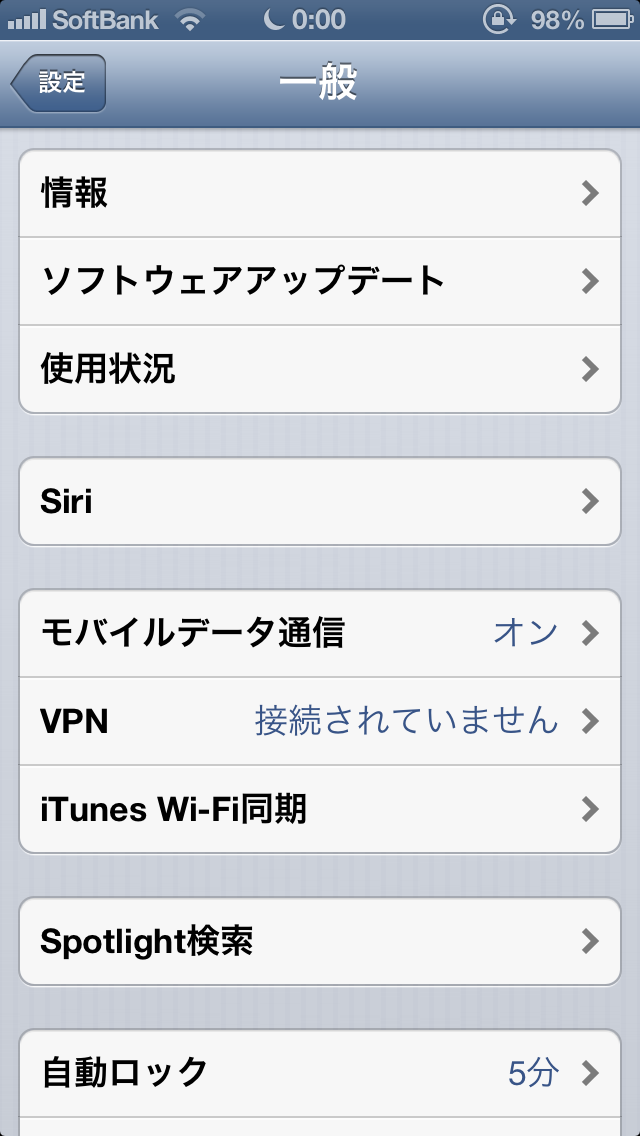Screen dimensions: 640x1136
Task: Open Spotlight検索 settings
Action: point(320,941)
